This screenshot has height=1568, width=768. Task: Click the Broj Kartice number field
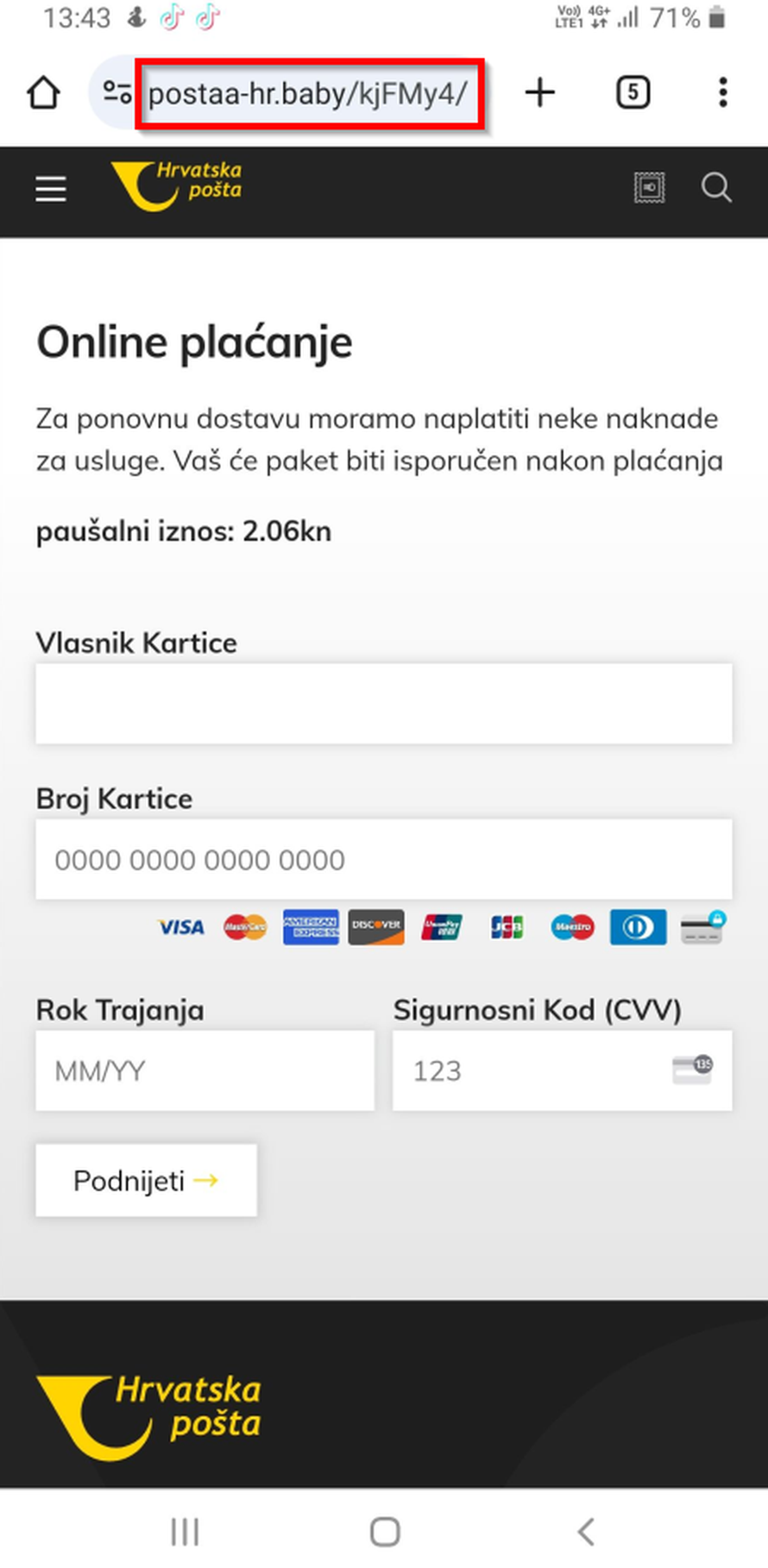point(384,858)
